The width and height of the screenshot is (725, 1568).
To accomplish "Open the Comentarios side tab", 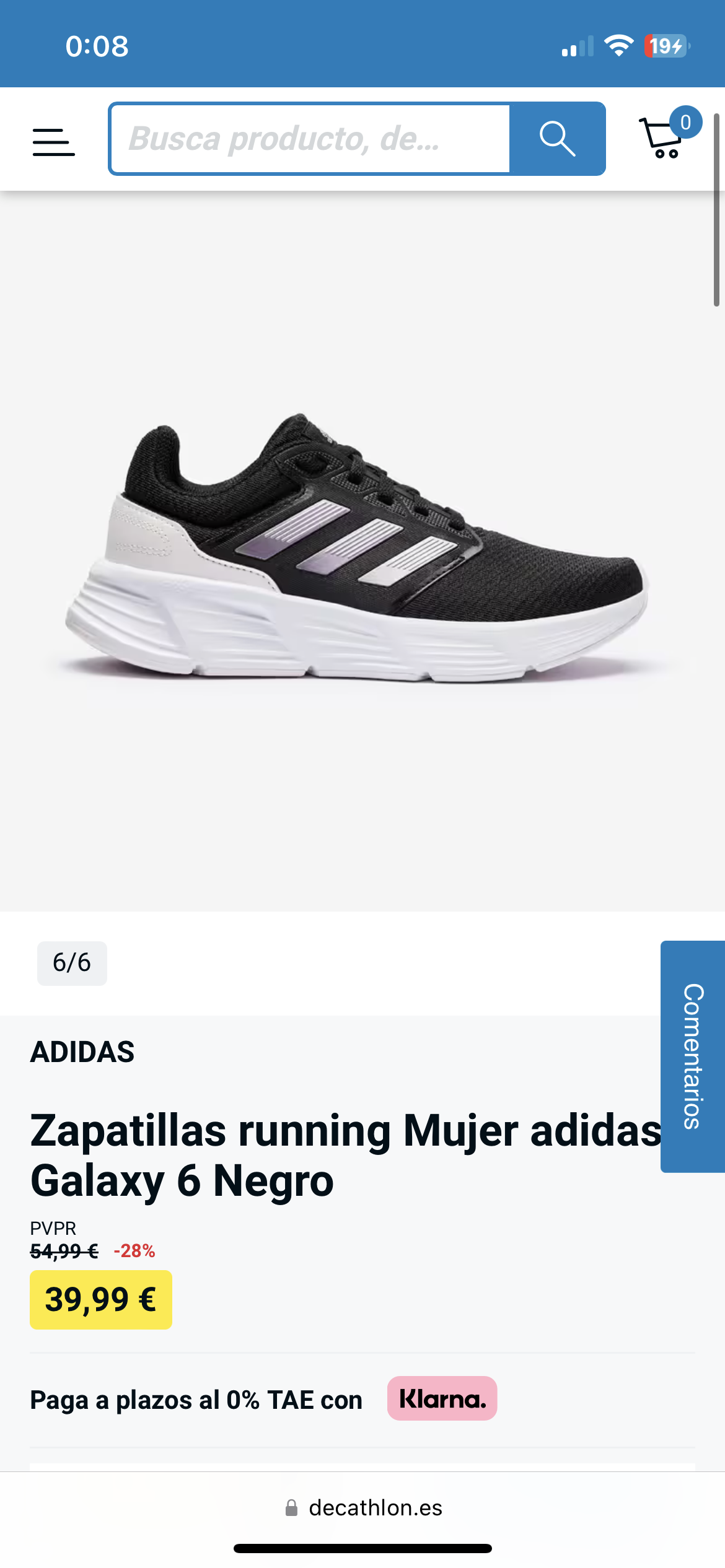I will click(693, 1056).
